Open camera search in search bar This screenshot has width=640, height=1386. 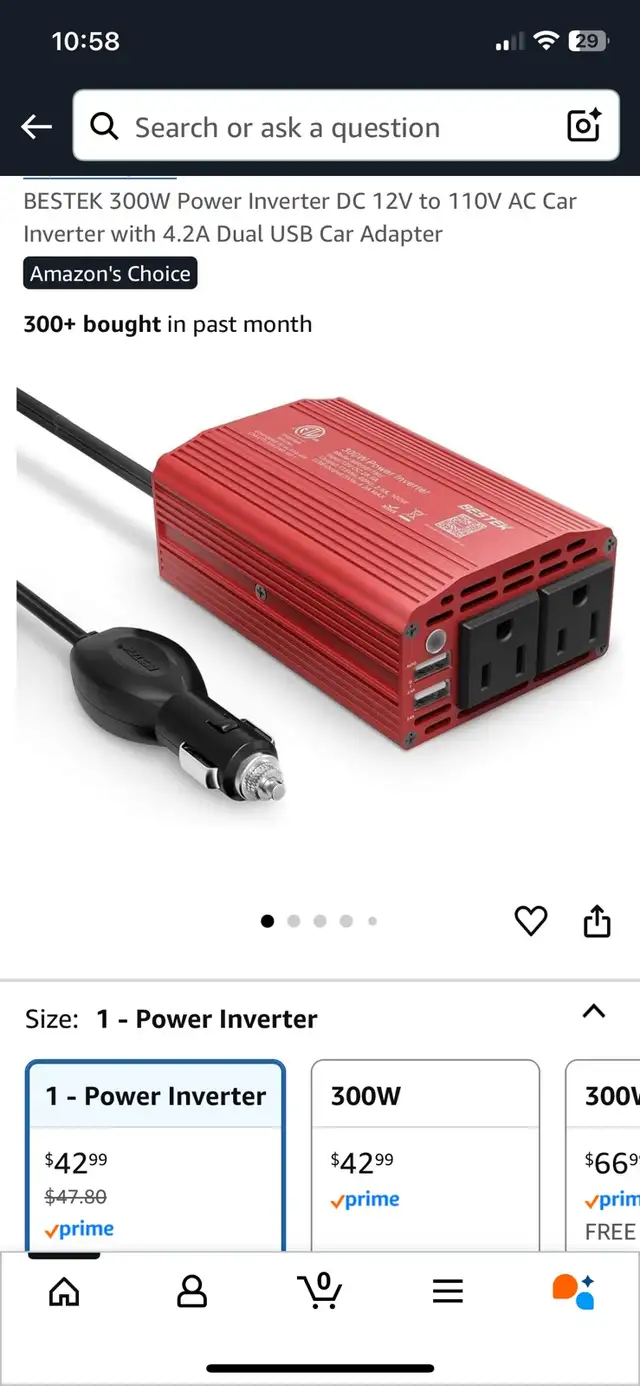pyautogui.click(x=584, y=125)
